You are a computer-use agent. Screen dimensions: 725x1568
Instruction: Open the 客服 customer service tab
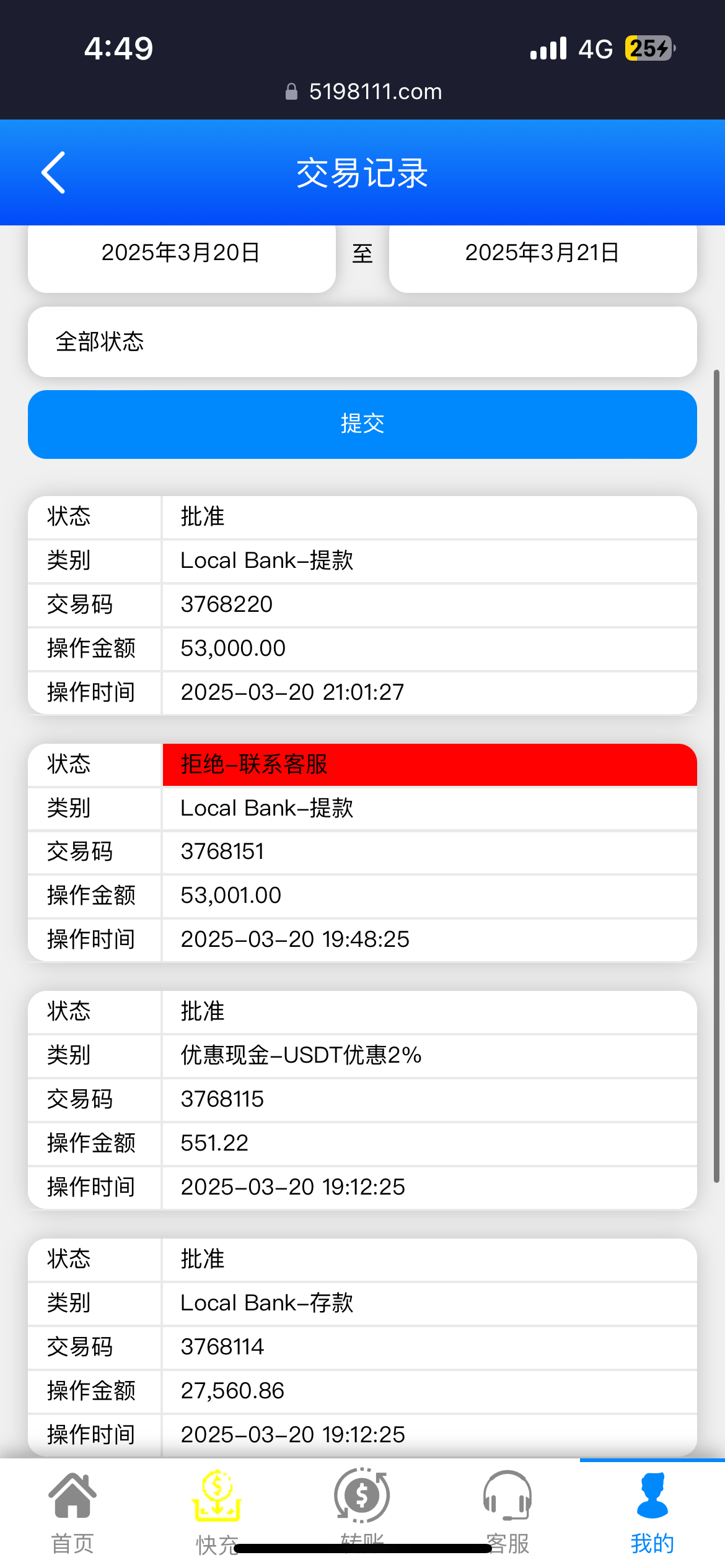[x=507, y=1512]
